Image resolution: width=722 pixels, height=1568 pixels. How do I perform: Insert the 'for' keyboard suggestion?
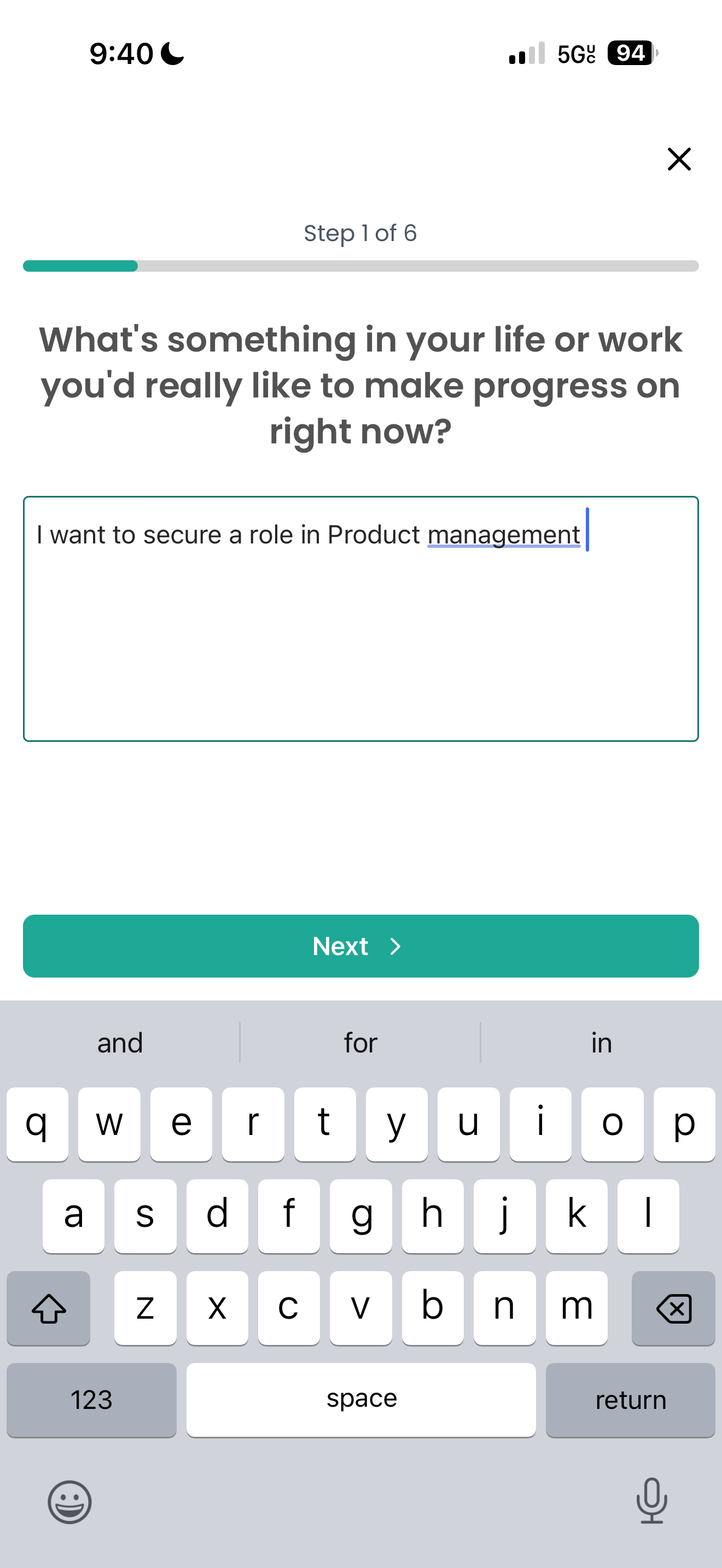click(360, 1043)
